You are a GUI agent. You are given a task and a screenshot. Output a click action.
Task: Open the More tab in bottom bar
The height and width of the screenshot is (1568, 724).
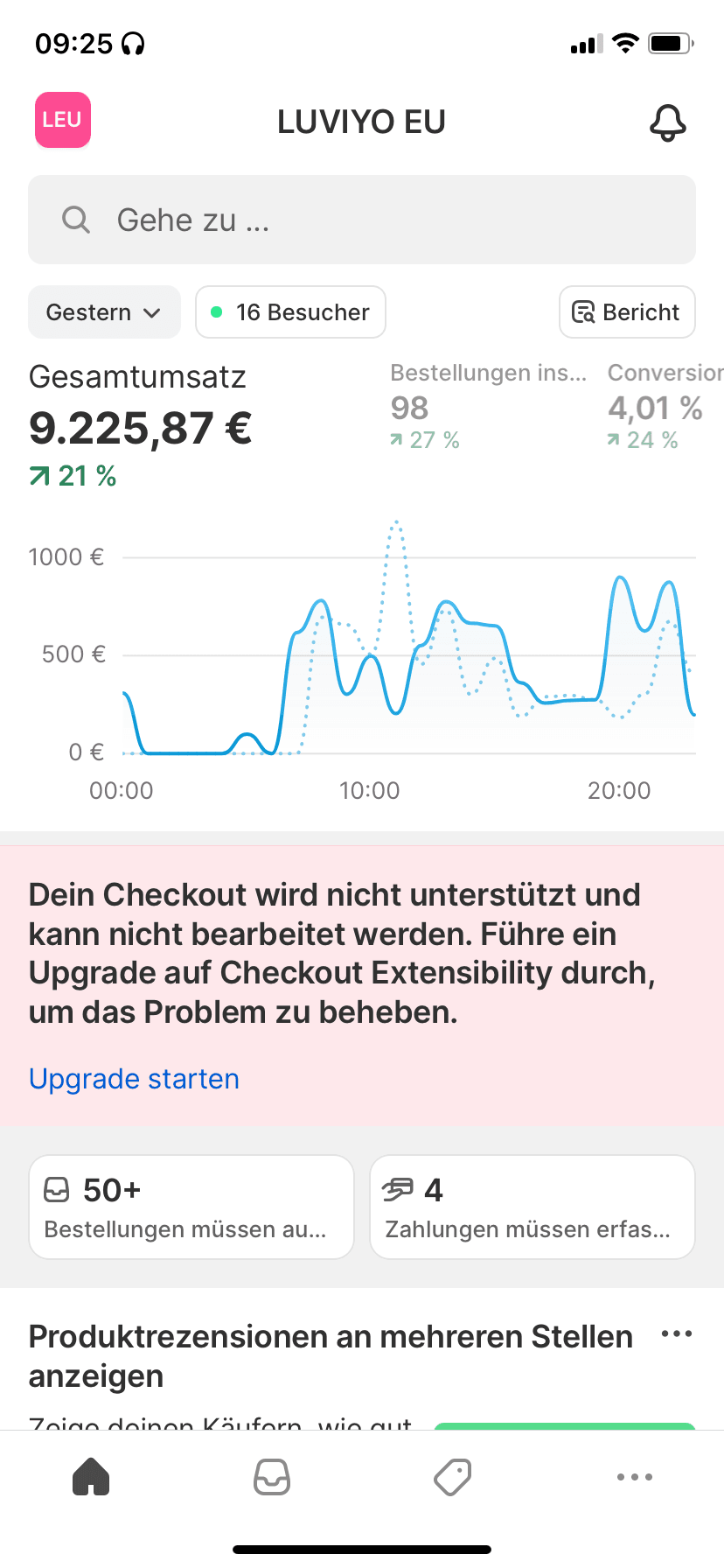click(x=634, y=1477)
